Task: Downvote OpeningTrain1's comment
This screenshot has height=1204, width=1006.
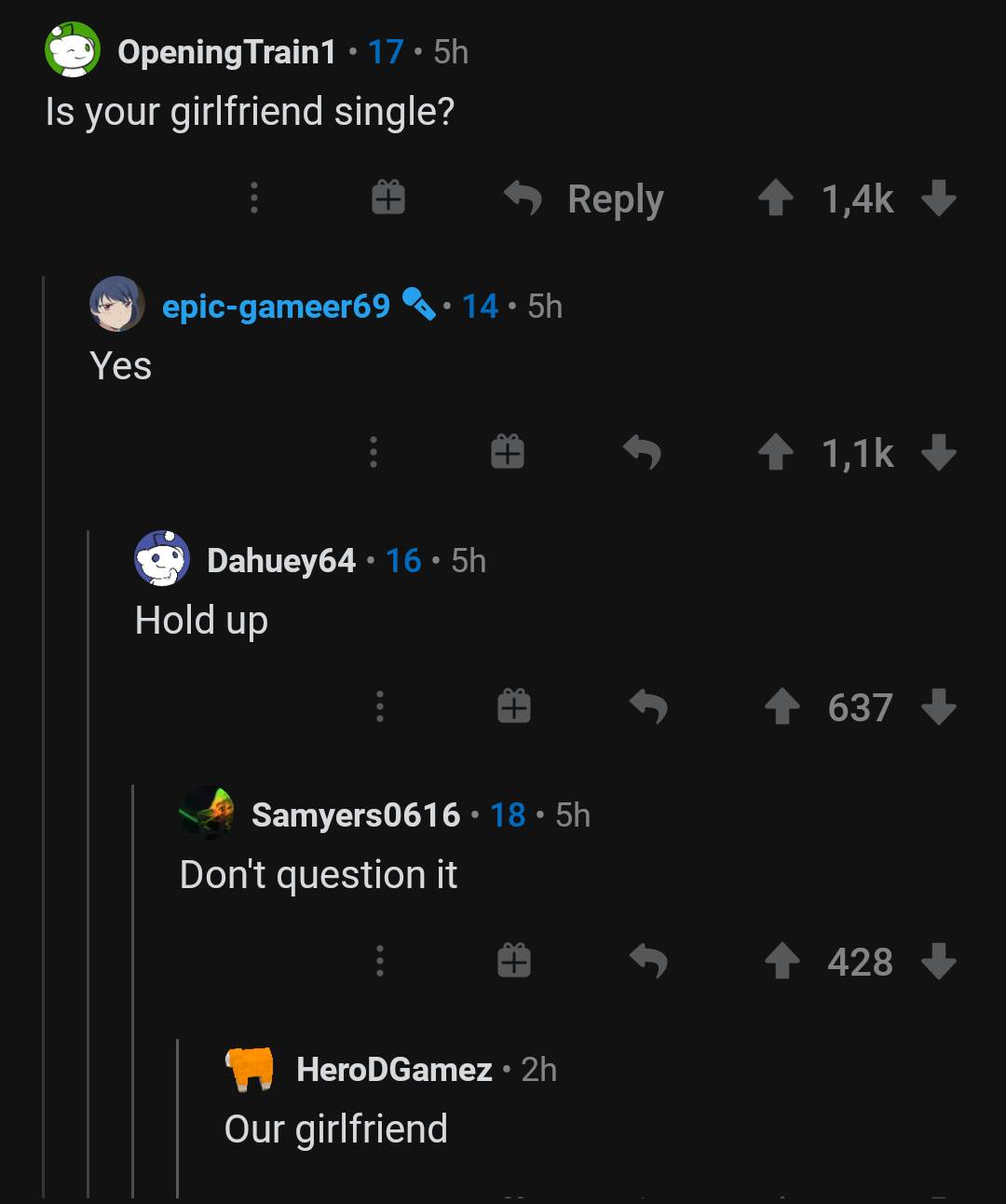Action: (938, 198)
